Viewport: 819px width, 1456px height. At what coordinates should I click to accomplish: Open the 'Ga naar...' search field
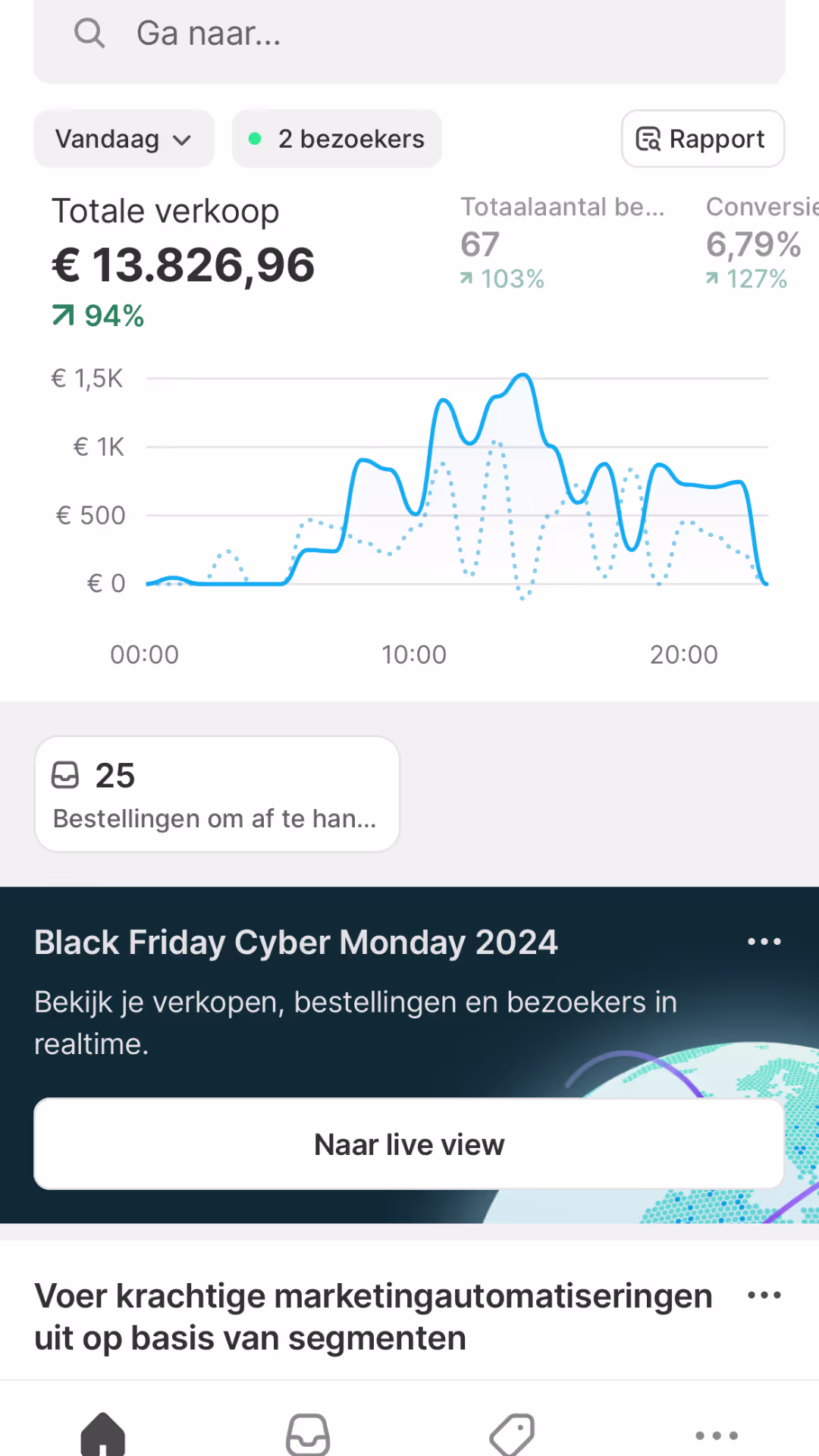pyautogui.click(x=409, y=36)
